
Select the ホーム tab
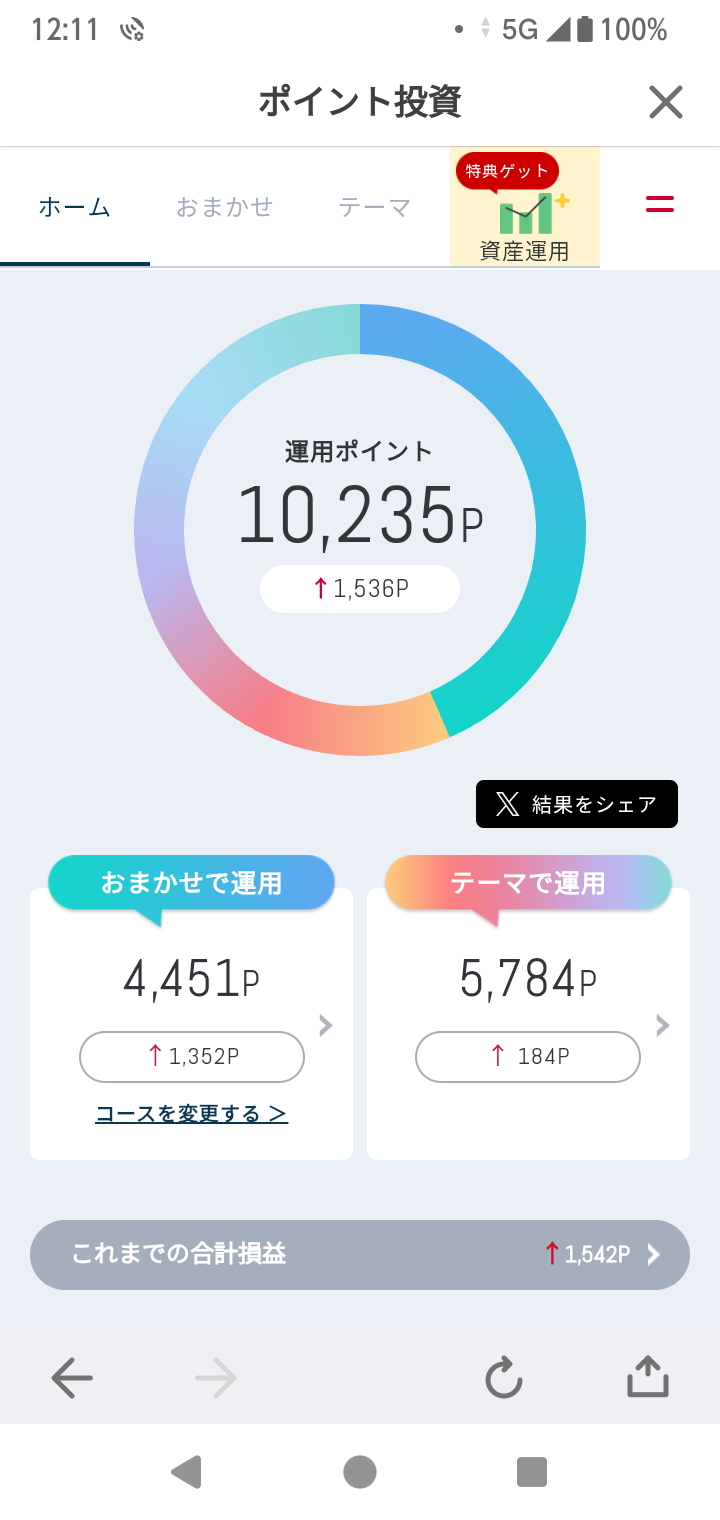click(x=75, y=207)
